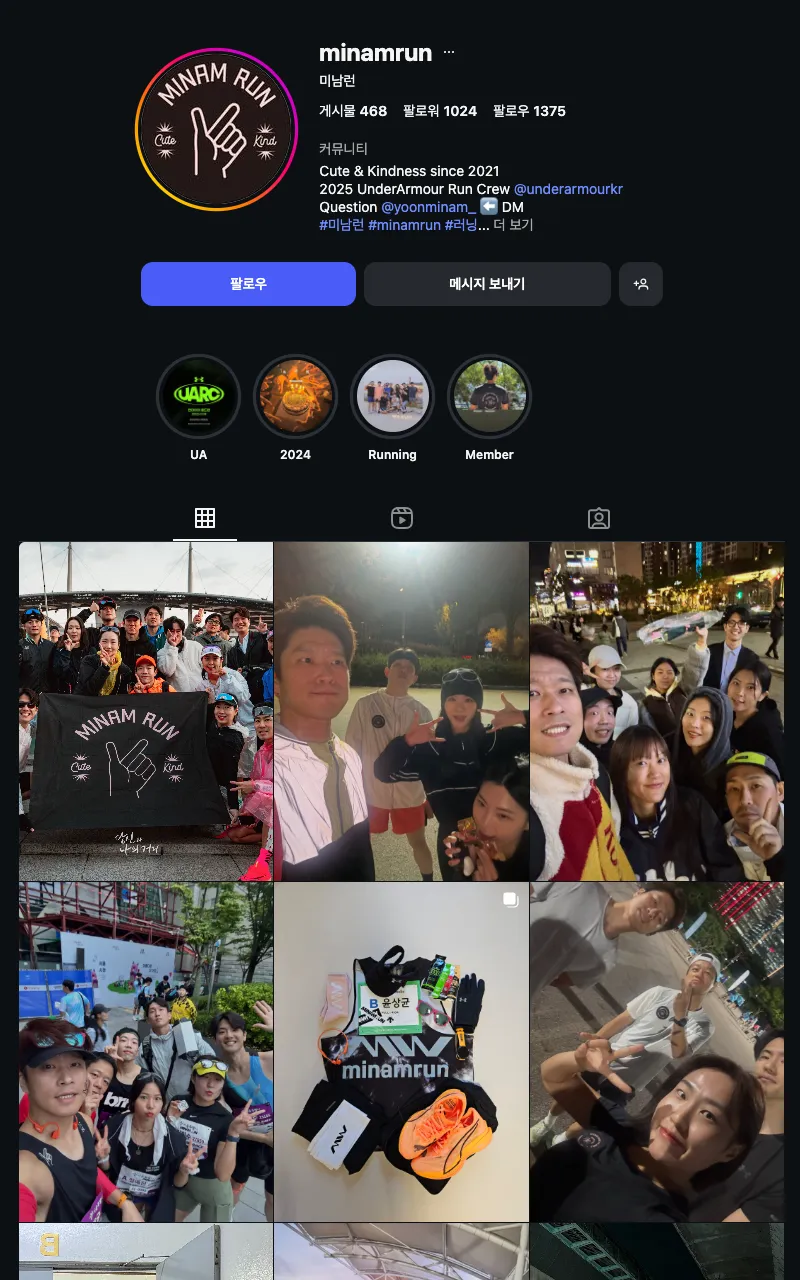The height and width of the screenshot is (1280, 800).
Task: Switch to the Reels tab
Action: [402, 518]
